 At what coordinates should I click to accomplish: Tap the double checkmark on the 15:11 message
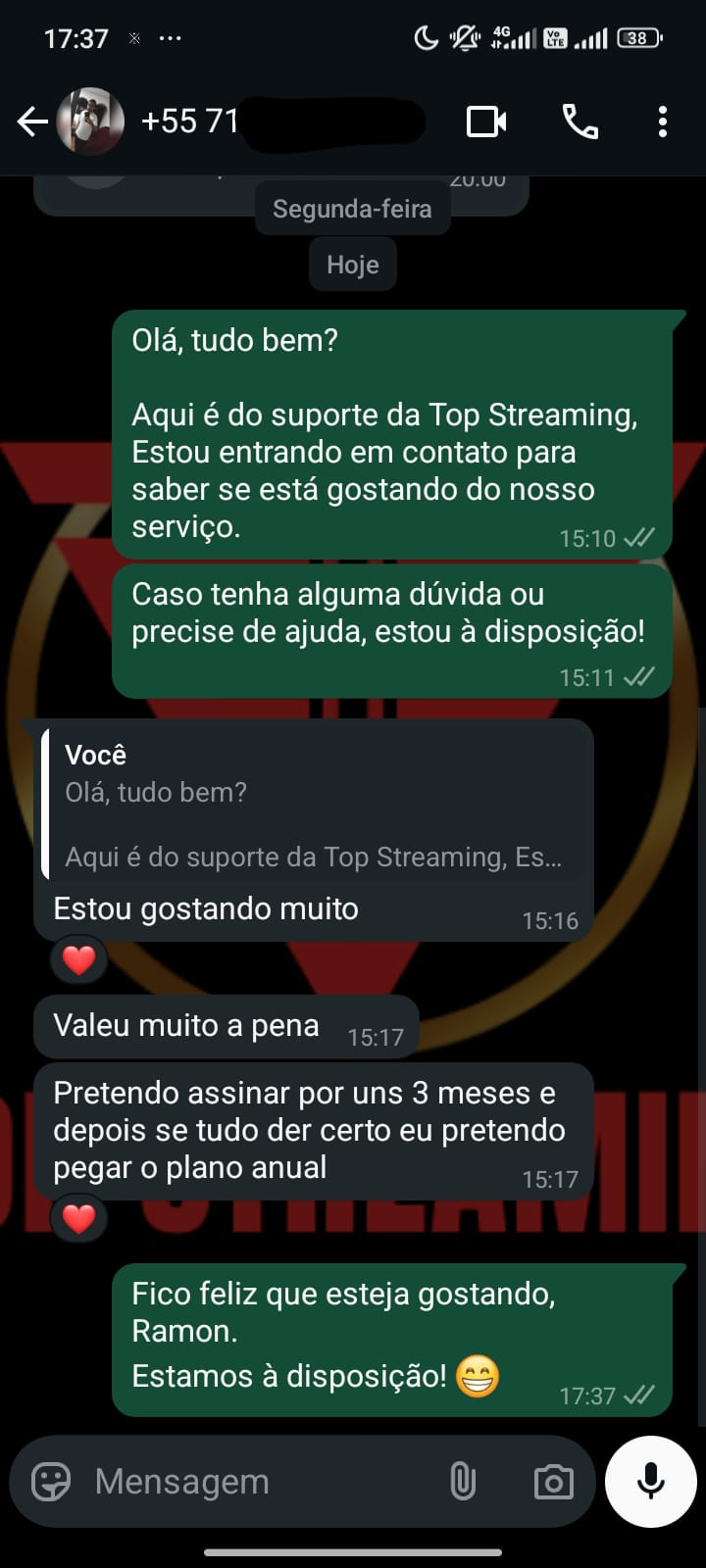638,676
